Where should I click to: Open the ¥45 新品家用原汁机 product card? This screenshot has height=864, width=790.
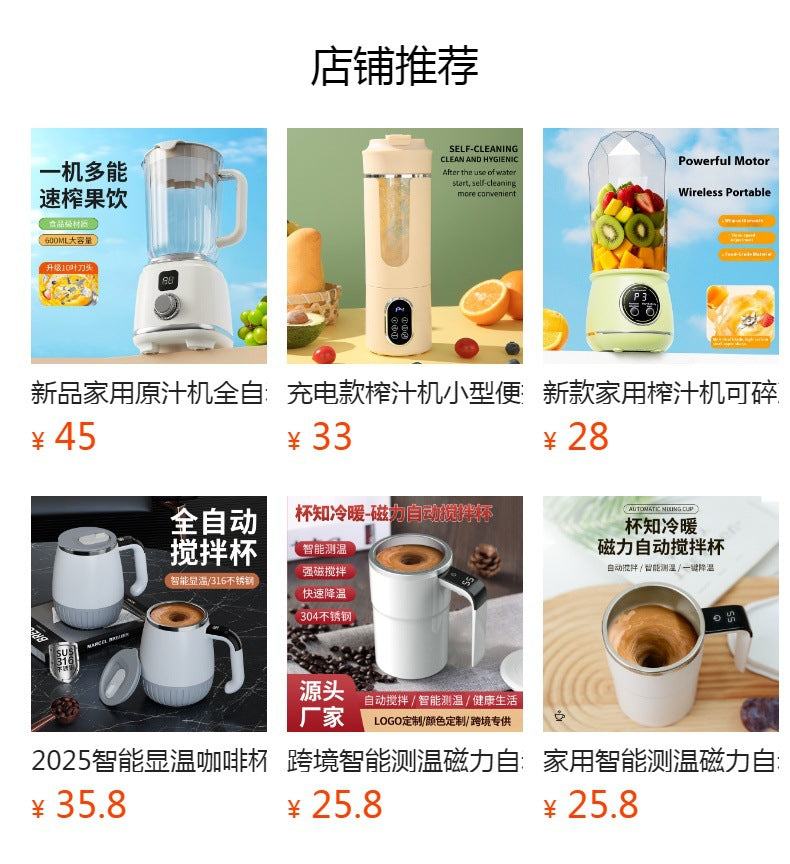pyautogui.click(x=149, y=246)
